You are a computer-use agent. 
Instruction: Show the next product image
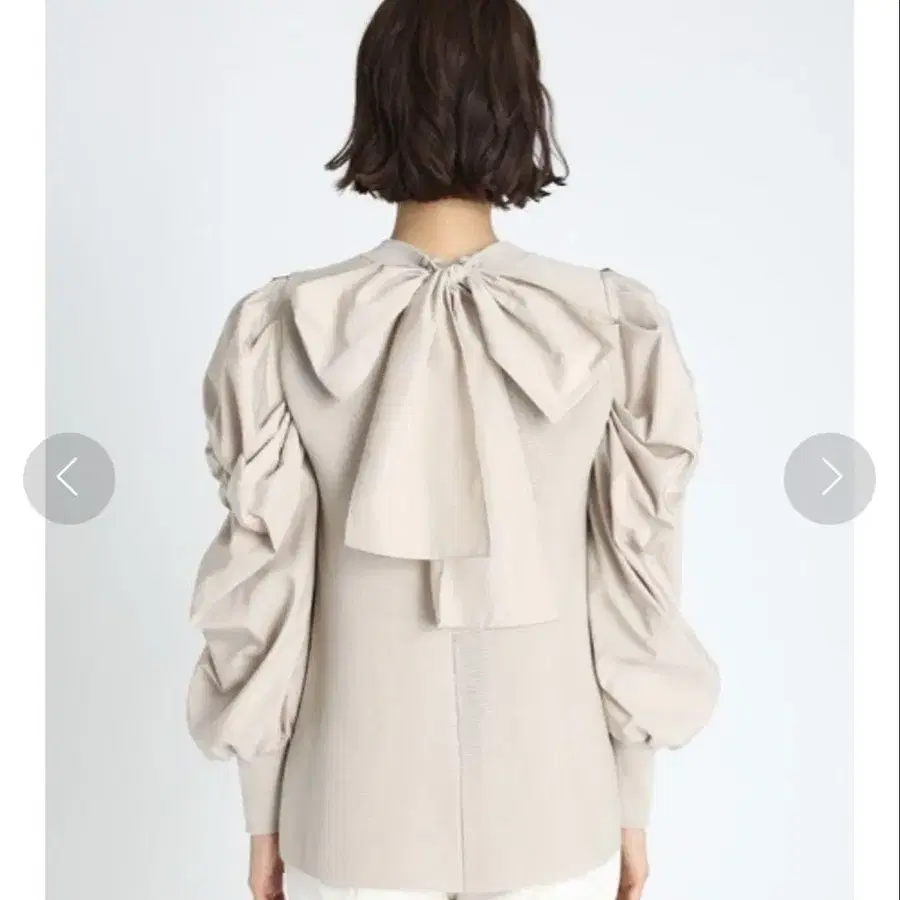click(829, 478)
